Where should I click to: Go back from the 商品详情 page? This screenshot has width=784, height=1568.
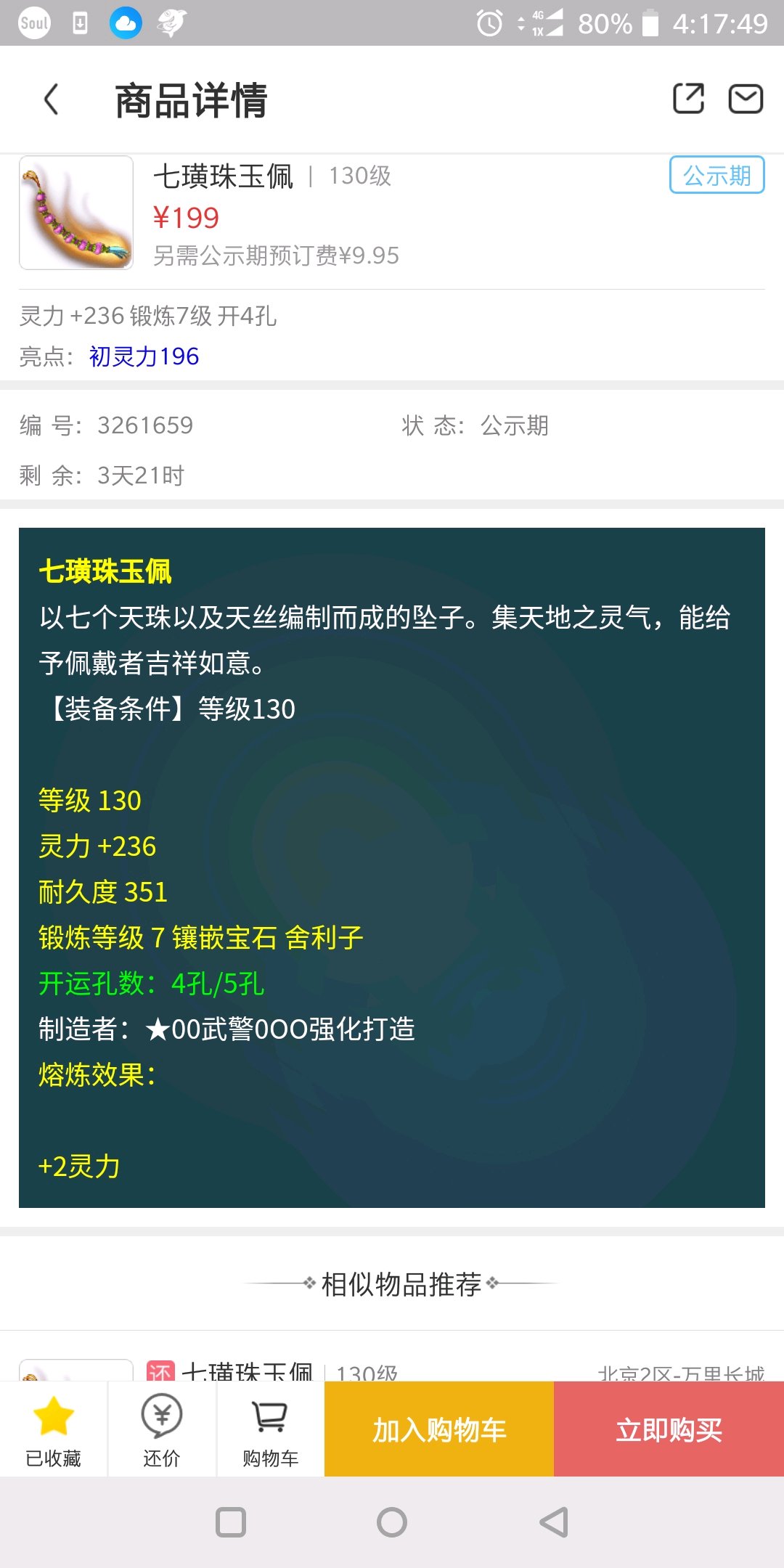pos(51,99)
